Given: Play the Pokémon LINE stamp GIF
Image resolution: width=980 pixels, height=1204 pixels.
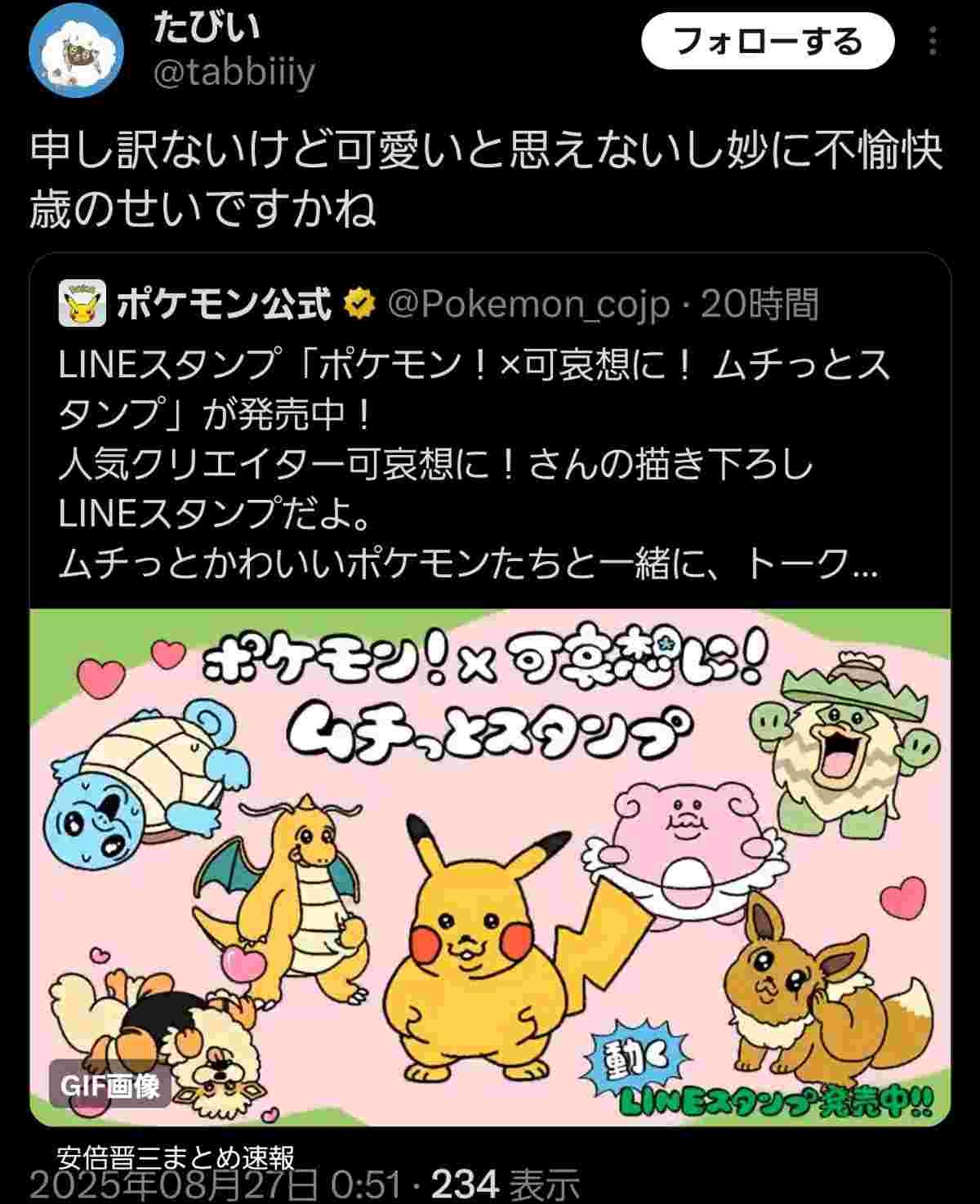Looking at the screenshot, I should 490,866.
